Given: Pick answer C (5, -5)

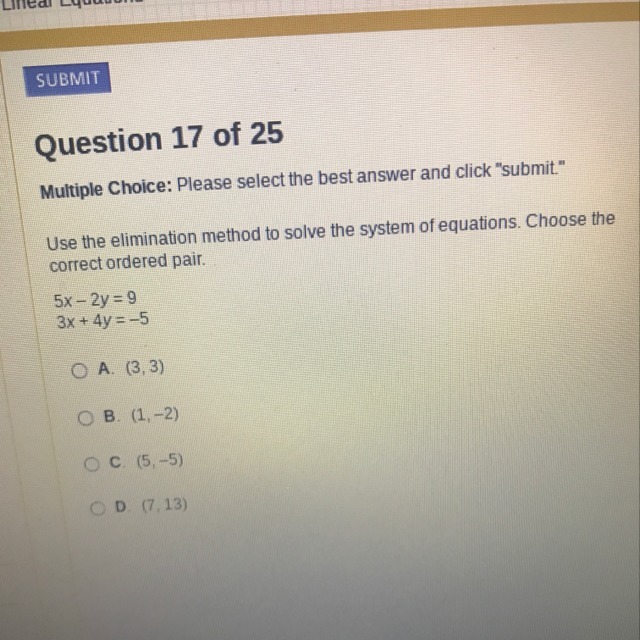Looking at the screenshot, I should [x=92, y=463].
